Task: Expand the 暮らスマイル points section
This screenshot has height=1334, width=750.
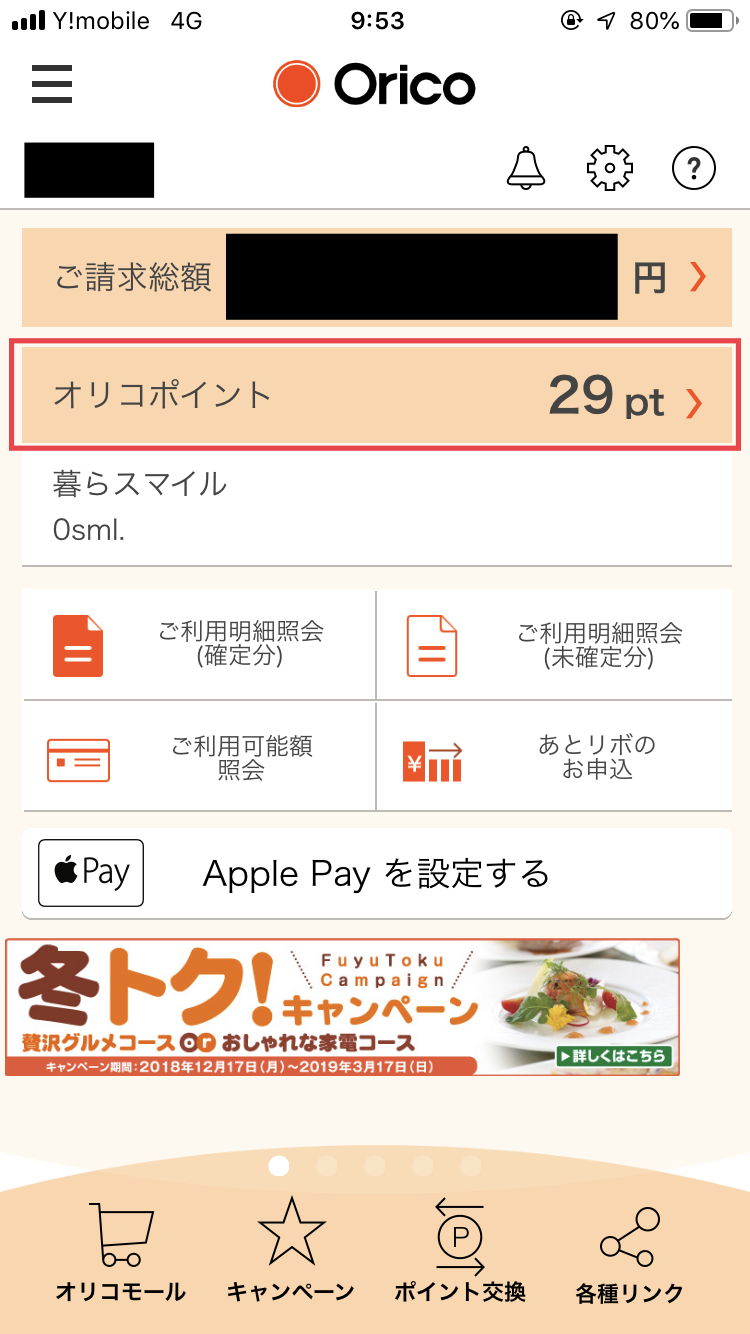Action: click(x=375, y=505)
